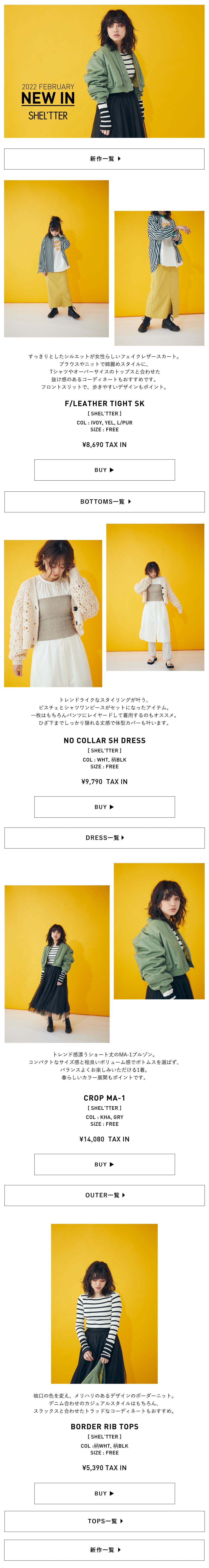Open the DRESS一覧 list
Viewport: 209px width, 1568px height.
click(104, 838)
